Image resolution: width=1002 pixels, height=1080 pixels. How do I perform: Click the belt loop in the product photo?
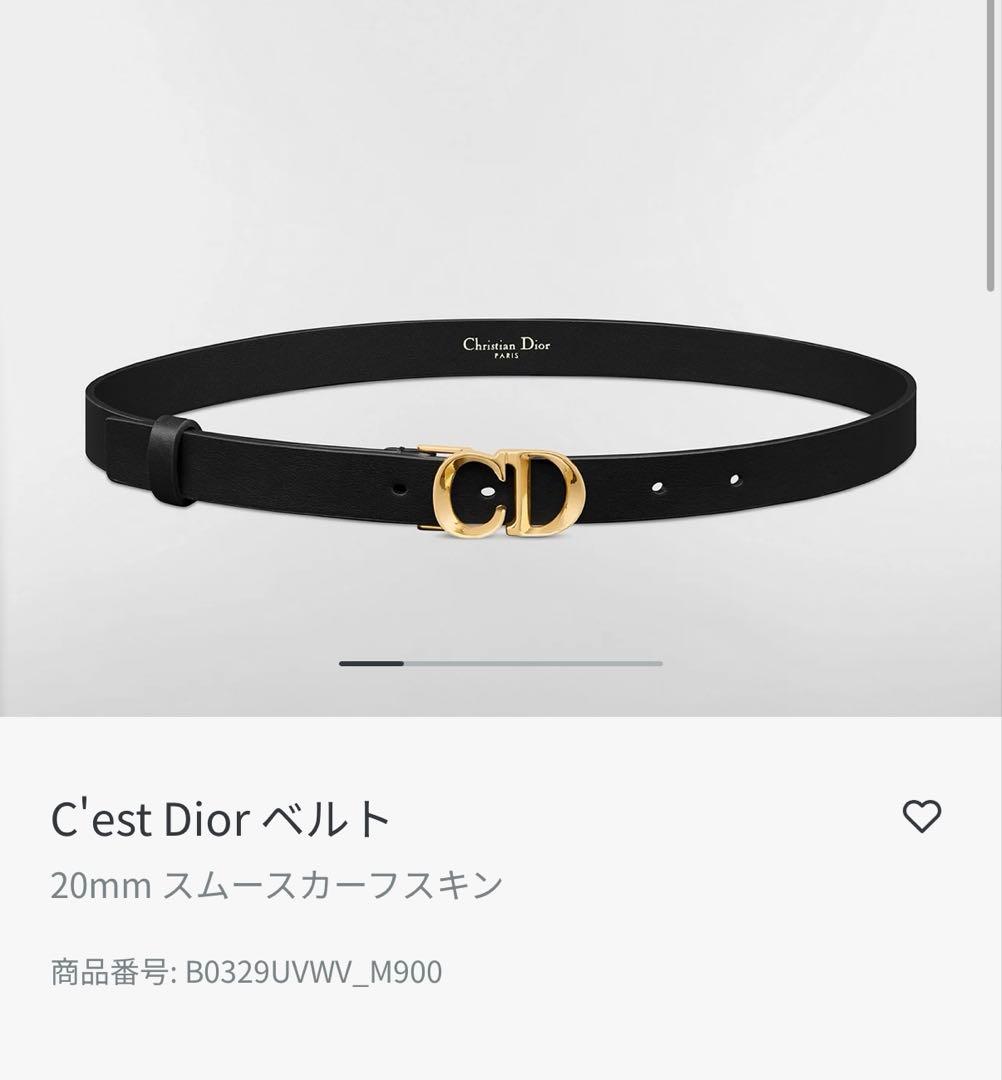(167, 460)
